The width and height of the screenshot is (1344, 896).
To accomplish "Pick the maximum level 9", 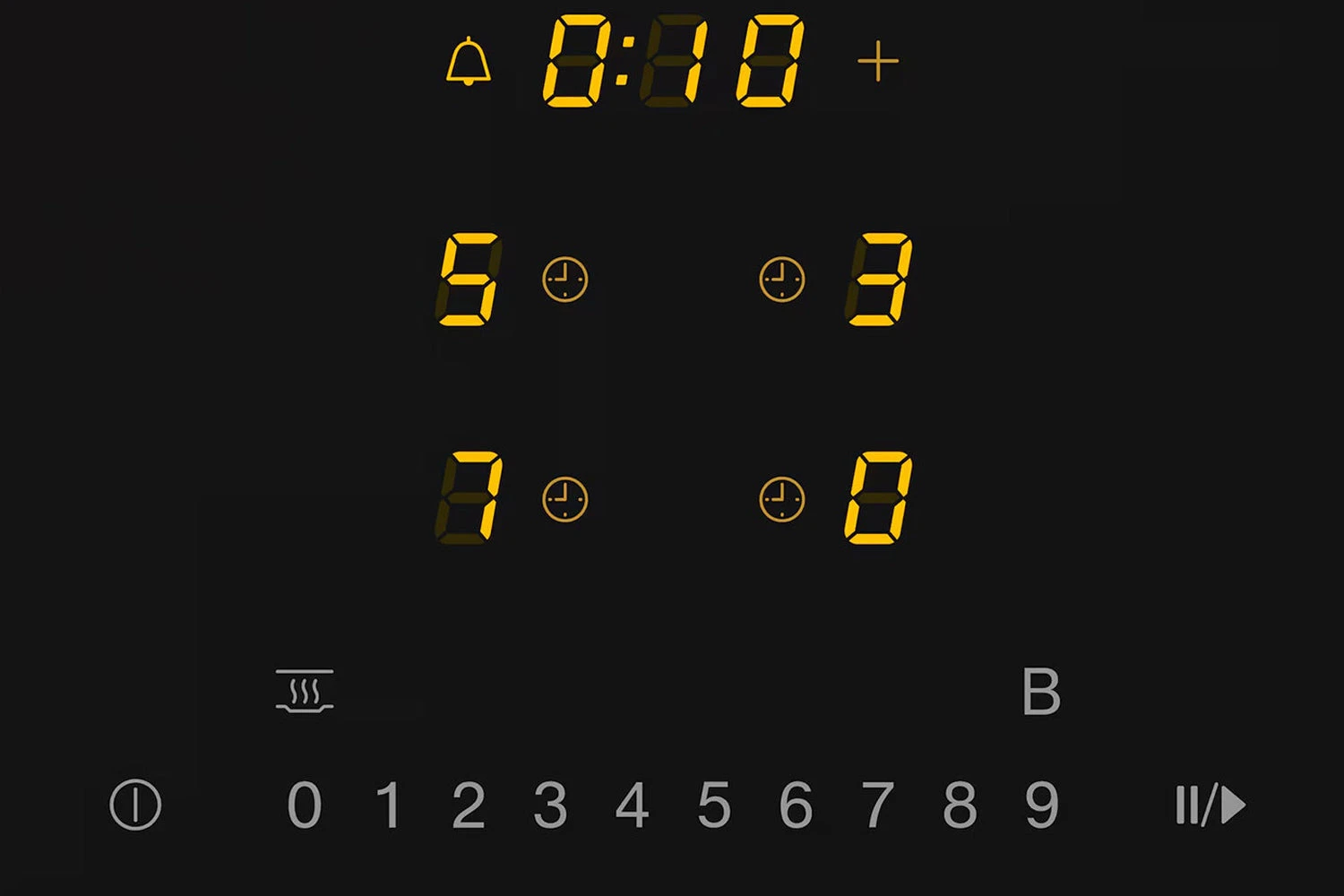I will [1041, 805].
